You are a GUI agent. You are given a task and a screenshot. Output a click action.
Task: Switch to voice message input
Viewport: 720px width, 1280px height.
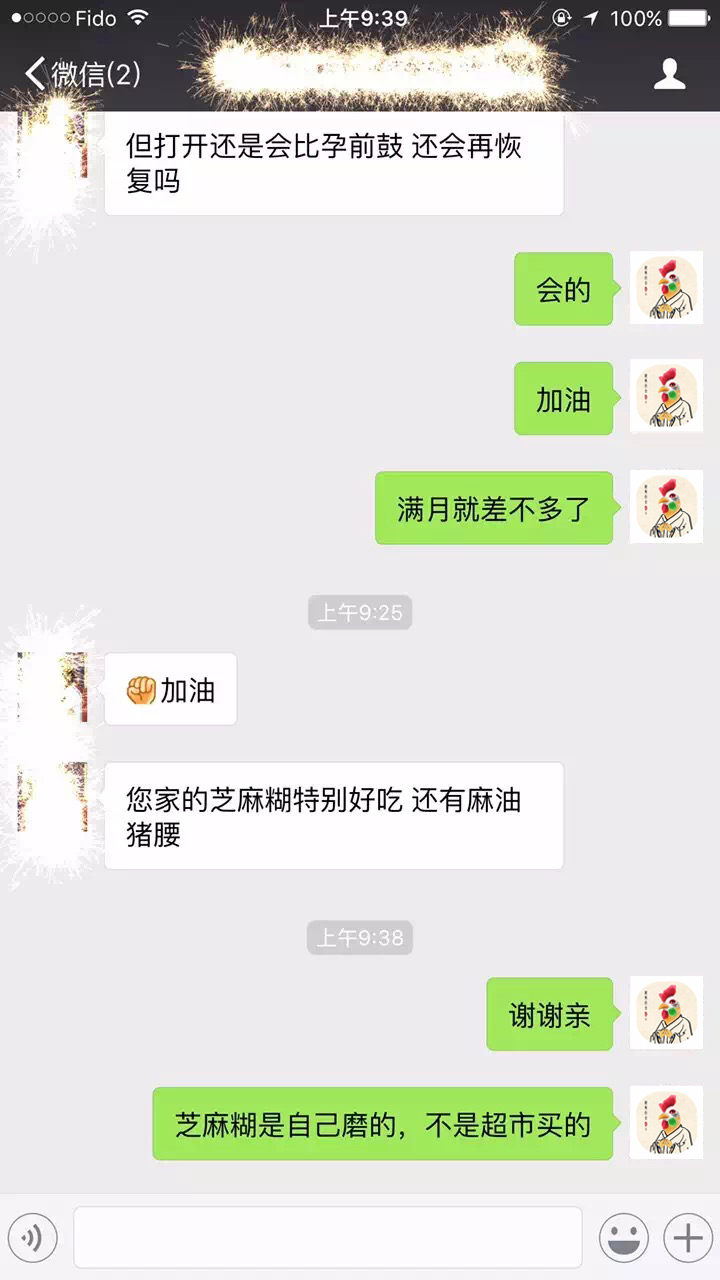pyautogui.click(x=33, y=1238)
